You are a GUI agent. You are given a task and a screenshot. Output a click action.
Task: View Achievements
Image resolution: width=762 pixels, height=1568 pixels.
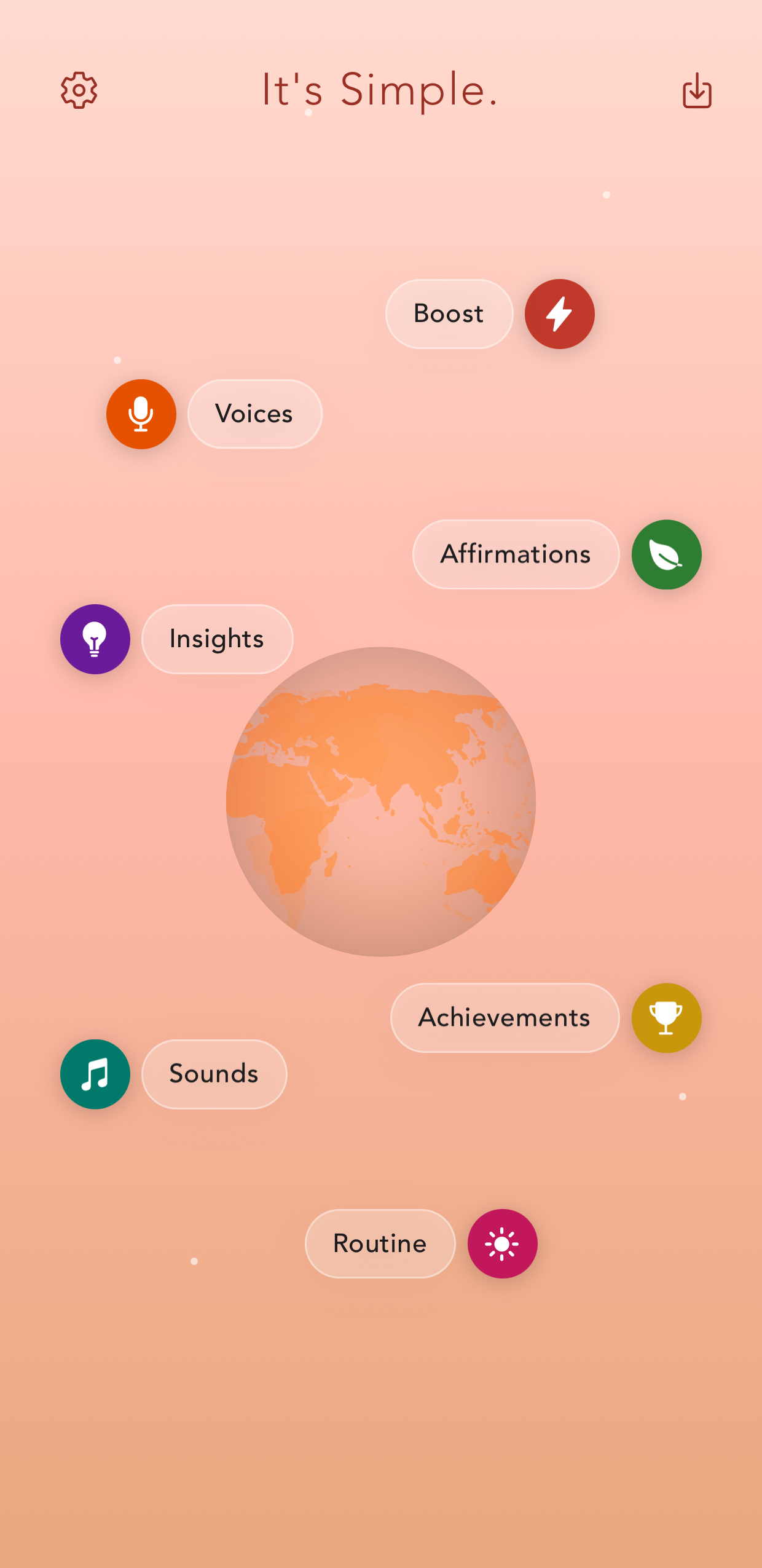(x=505, y=1018)
